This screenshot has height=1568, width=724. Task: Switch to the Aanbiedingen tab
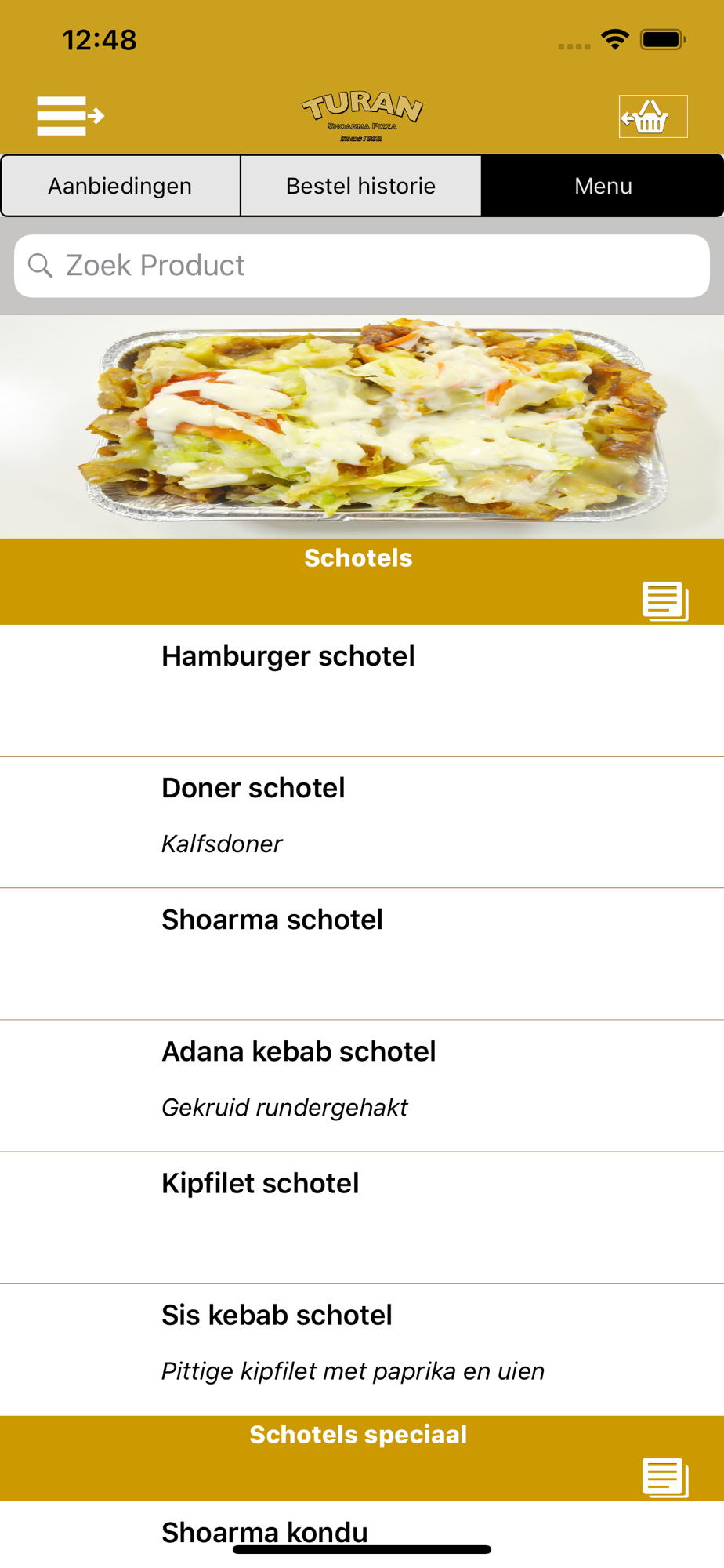[121, 186]
